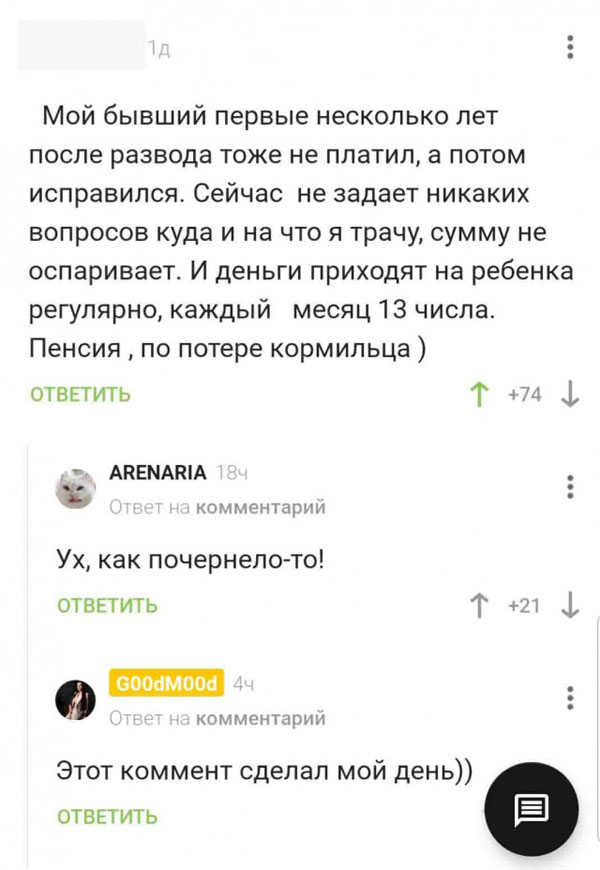Open overflow menu on ARENARIA's comment
Screen dimensions: 600x870
click(570, 486)
